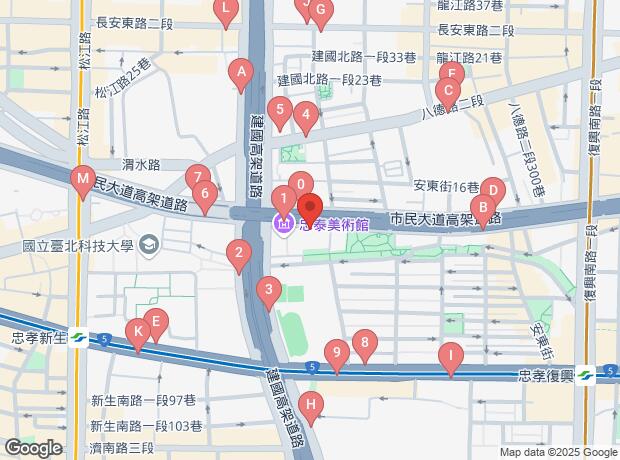Select map pin number 3
This screenshot has height=460, width=620.
pyautogui.click(x=268, y=292)
